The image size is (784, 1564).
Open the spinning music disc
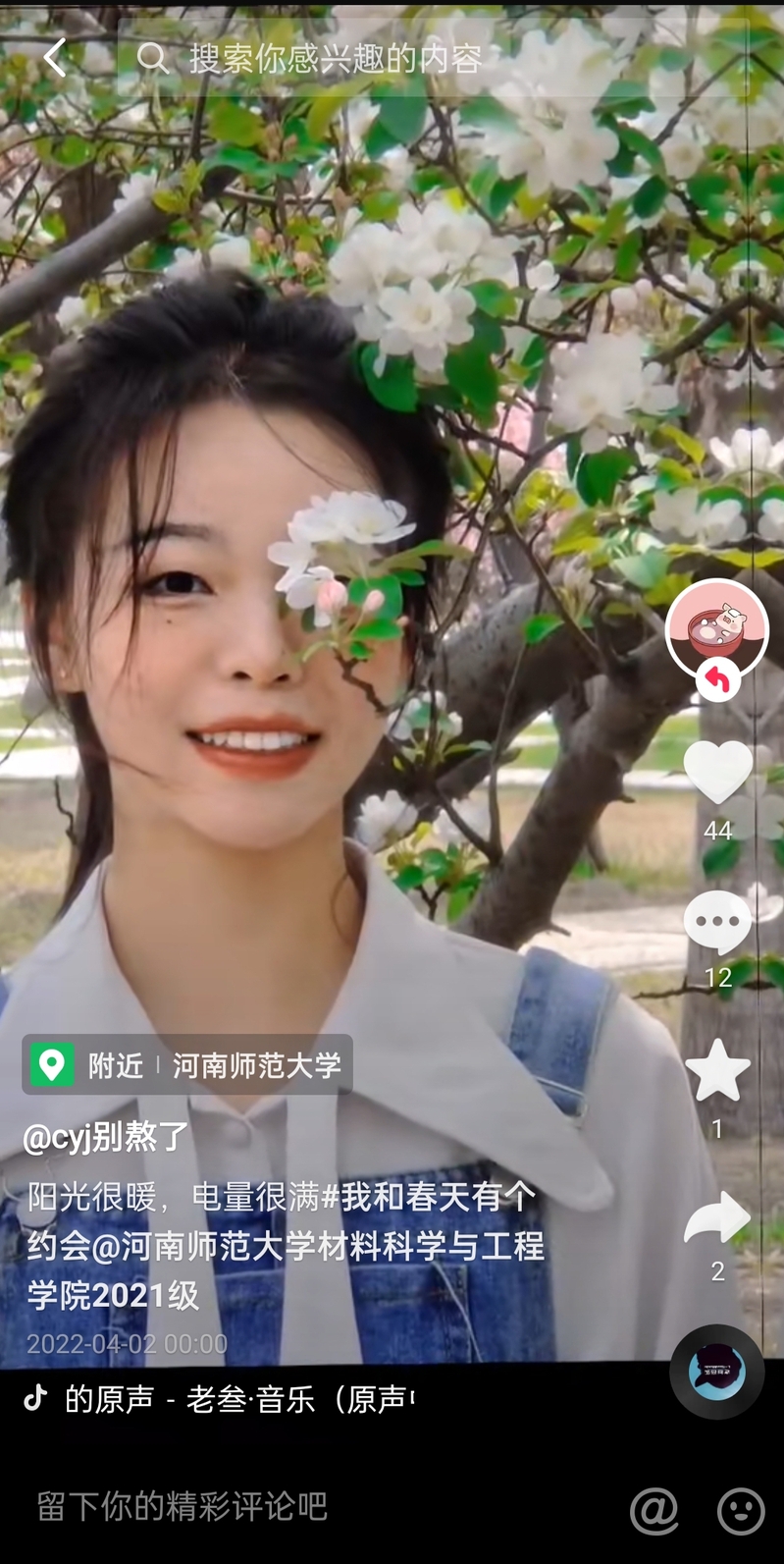pos(717,1372)
